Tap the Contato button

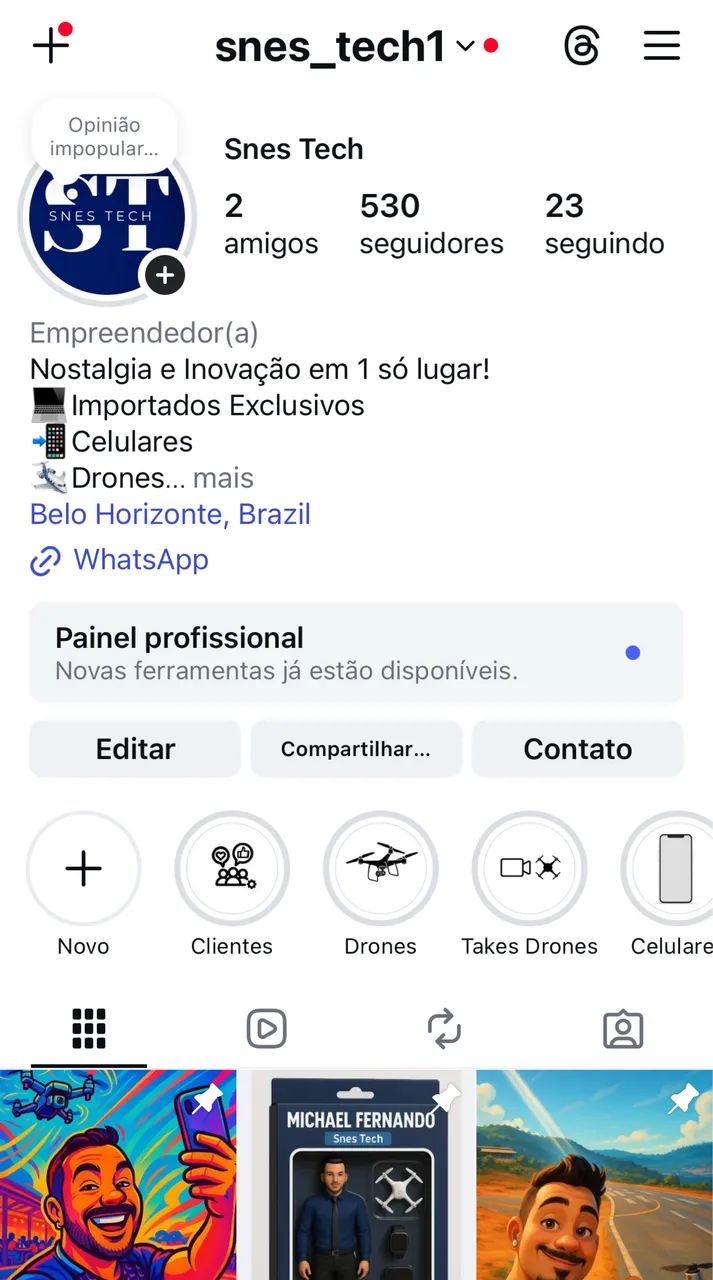[577, 749]
